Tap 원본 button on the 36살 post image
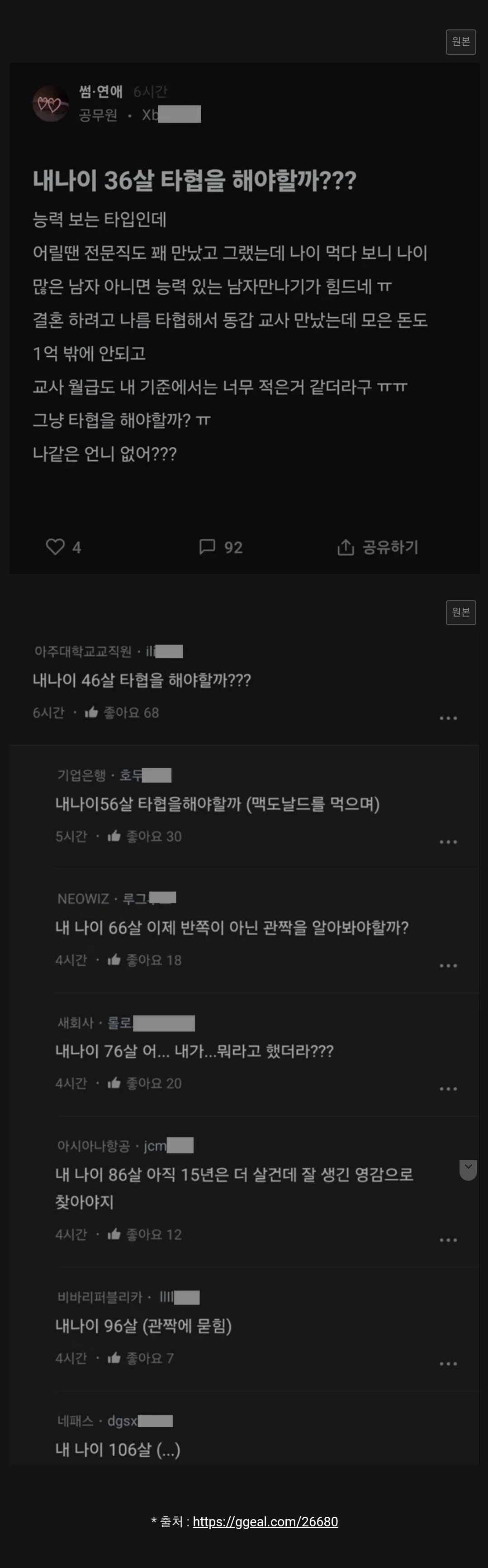Viewport: 488px width, 1568px height. (460, 42)
